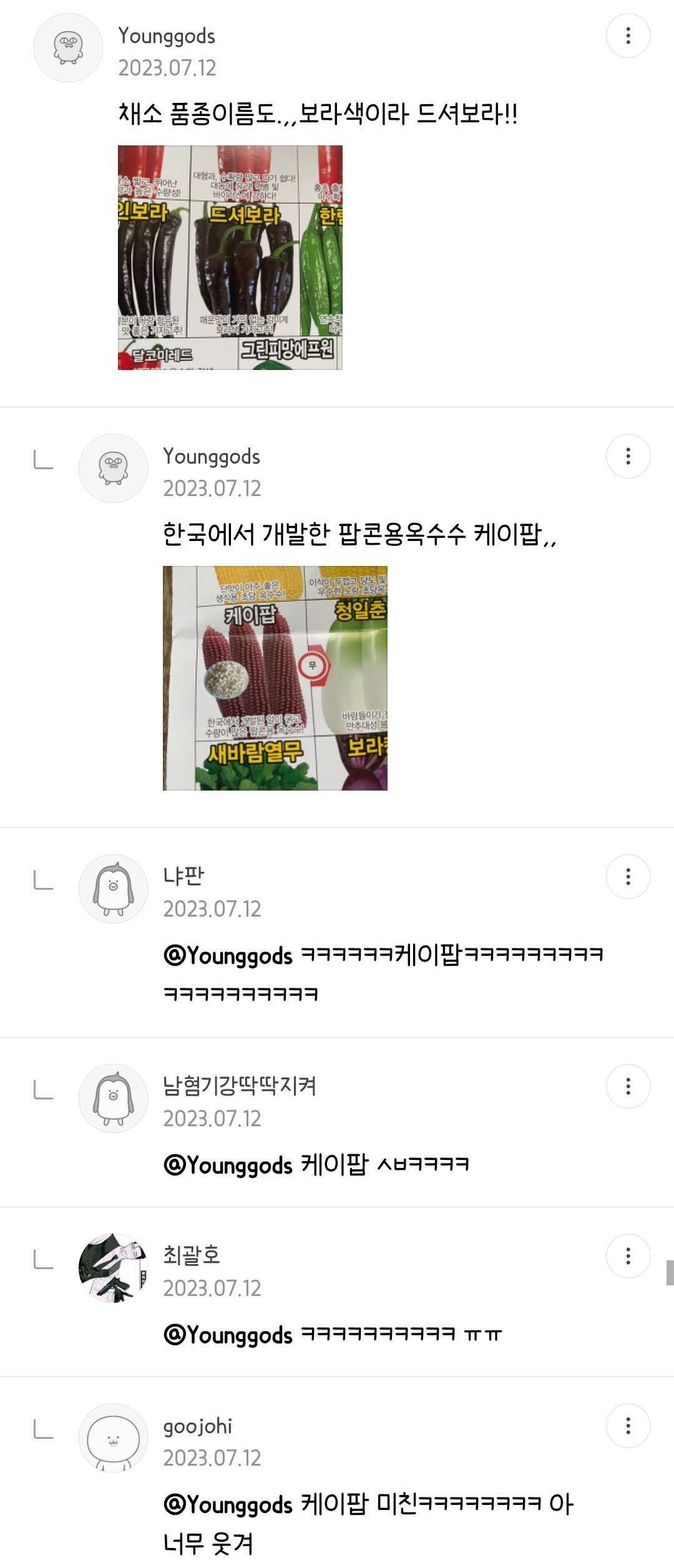Open options menu on 냐판's reply
The height and width of the screenshot is (1568, 674).
click(x=628, y=877)
